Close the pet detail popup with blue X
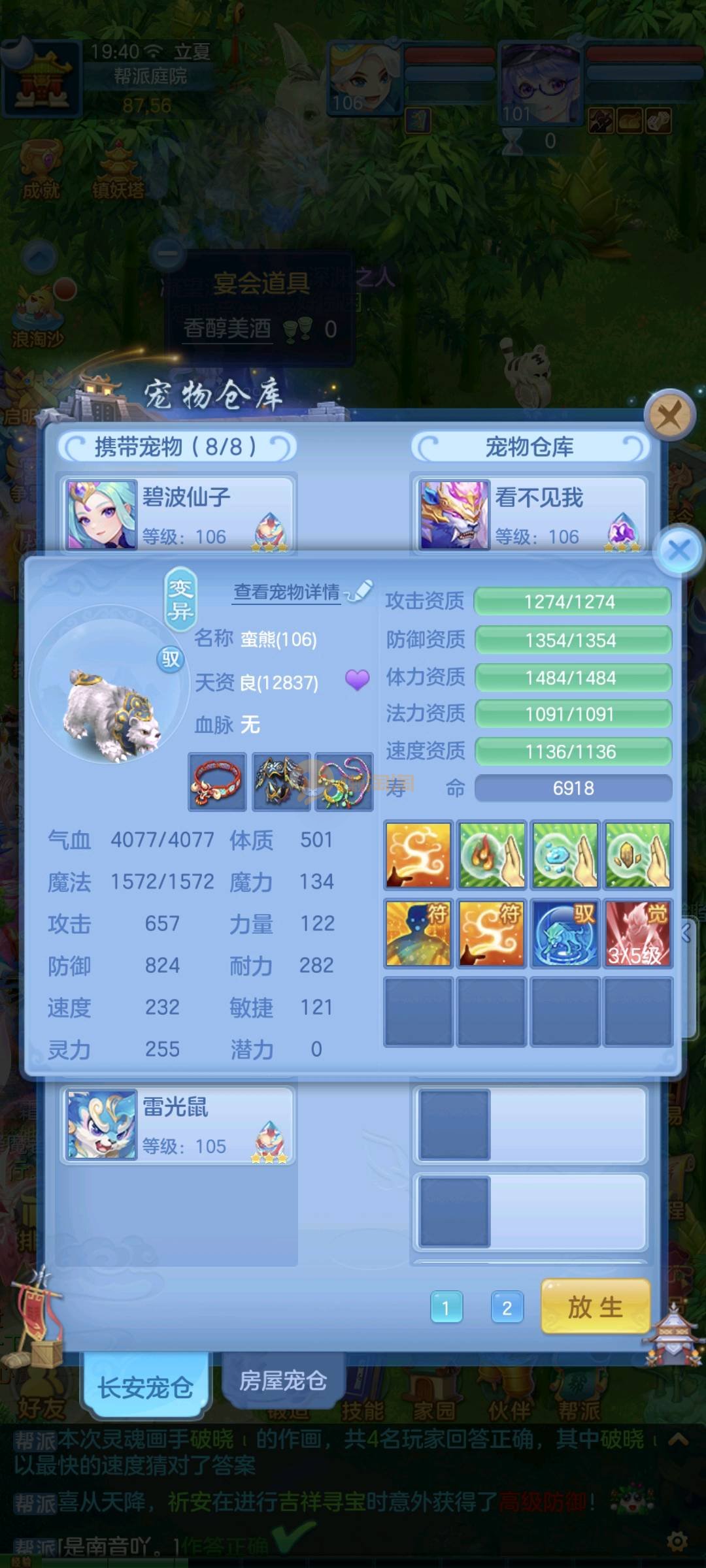The height and width of the screenshot is (1568, 706). click(x=680, y=550)
